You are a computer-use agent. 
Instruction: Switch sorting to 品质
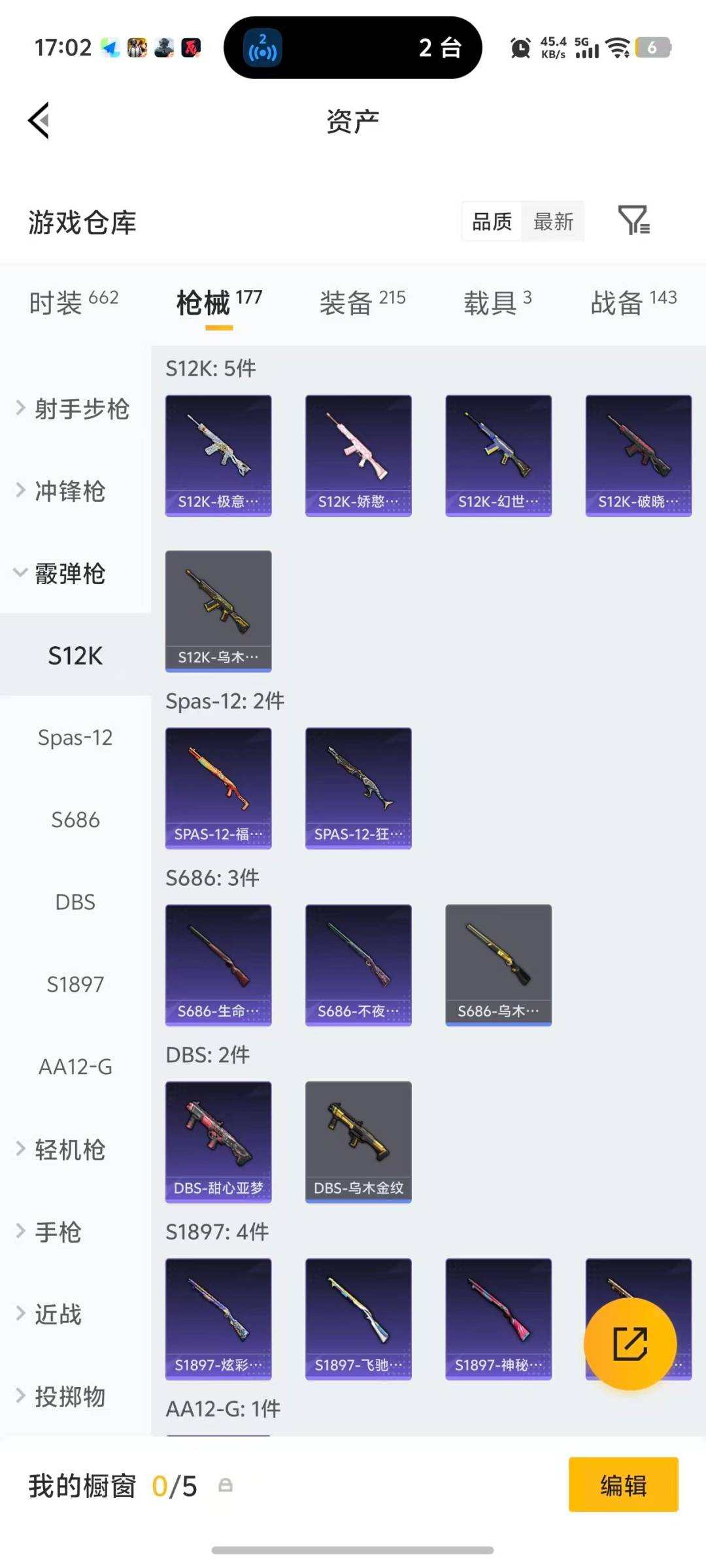(491, 221)
